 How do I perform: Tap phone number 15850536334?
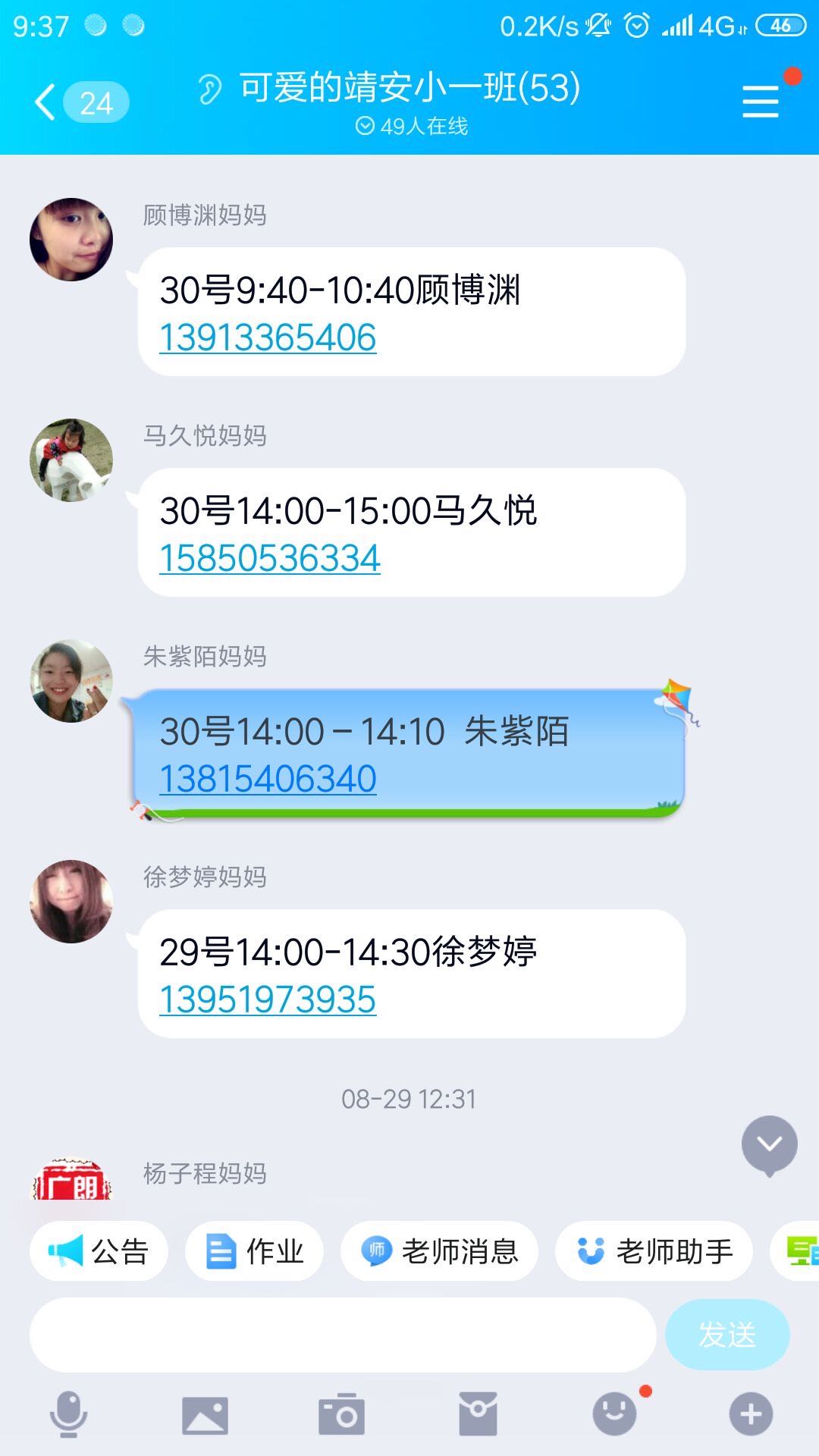point(270,559)
